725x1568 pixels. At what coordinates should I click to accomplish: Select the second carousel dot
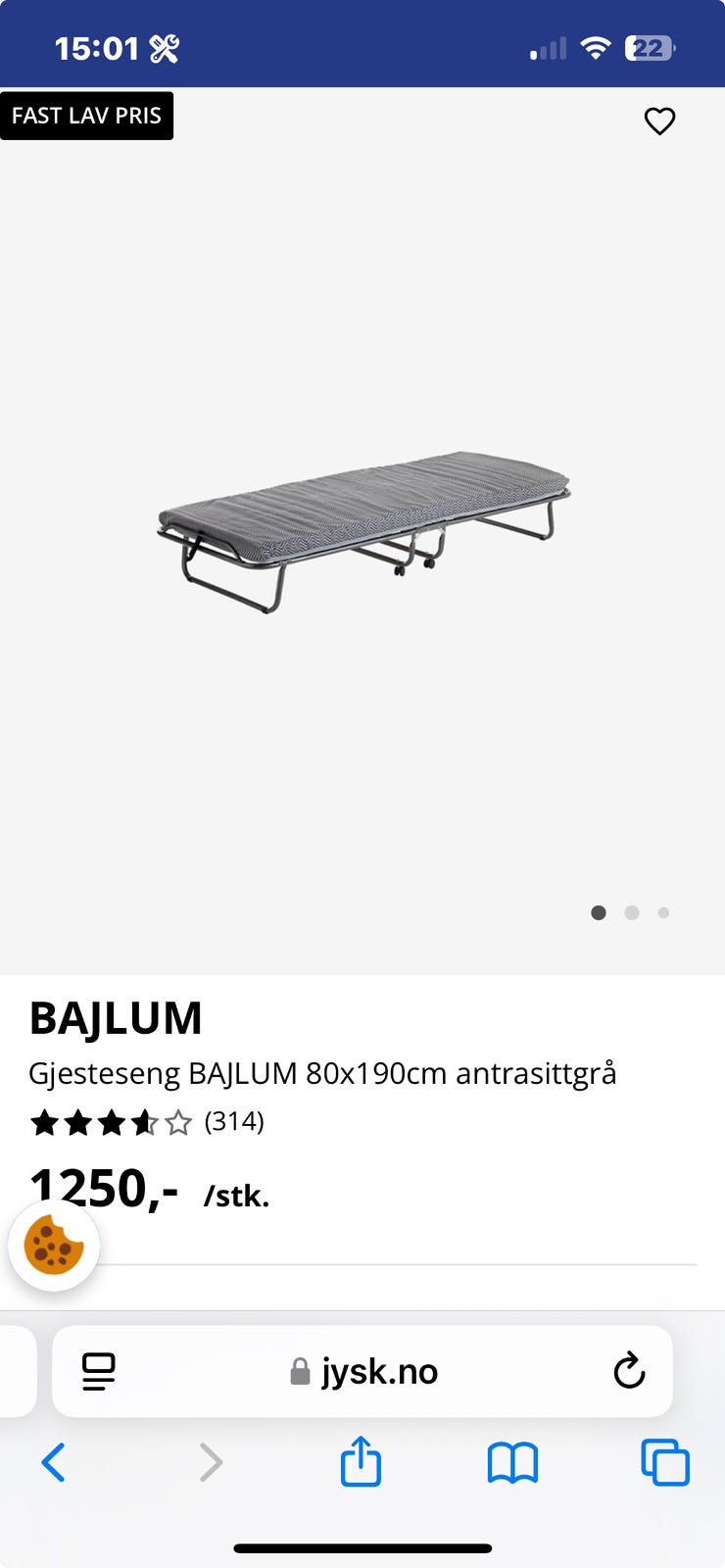point(631,912)
